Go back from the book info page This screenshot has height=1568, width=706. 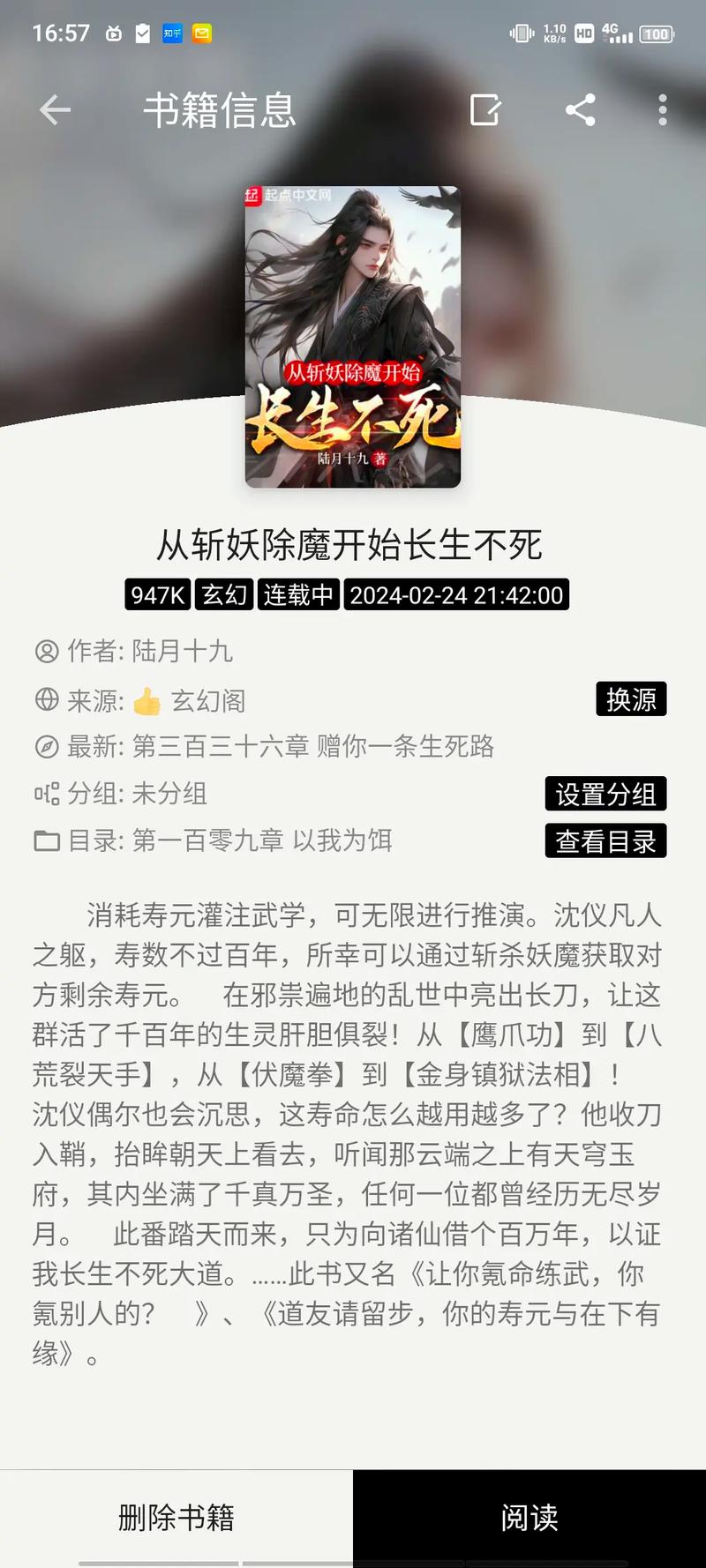55,110
